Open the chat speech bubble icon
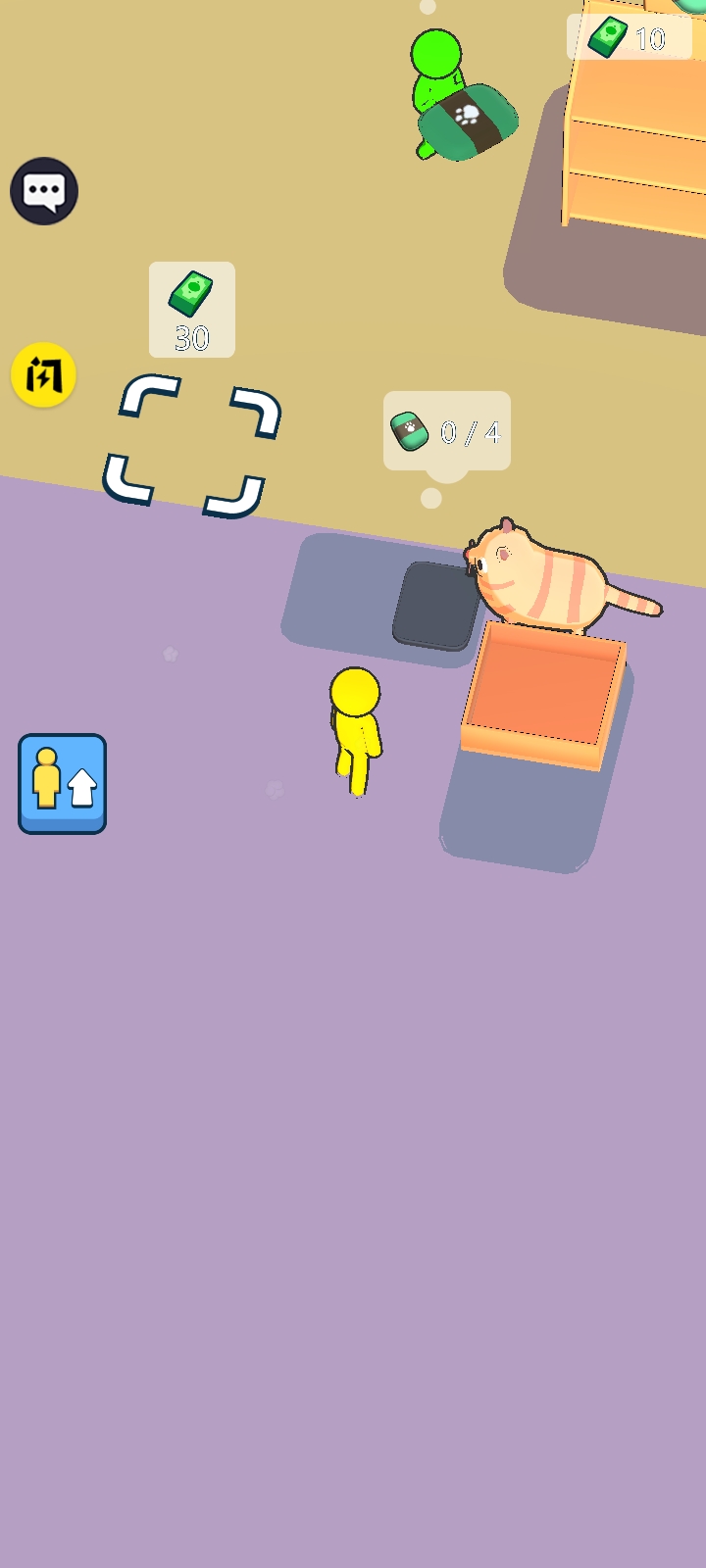706x1568 pixels. [44, 191]
